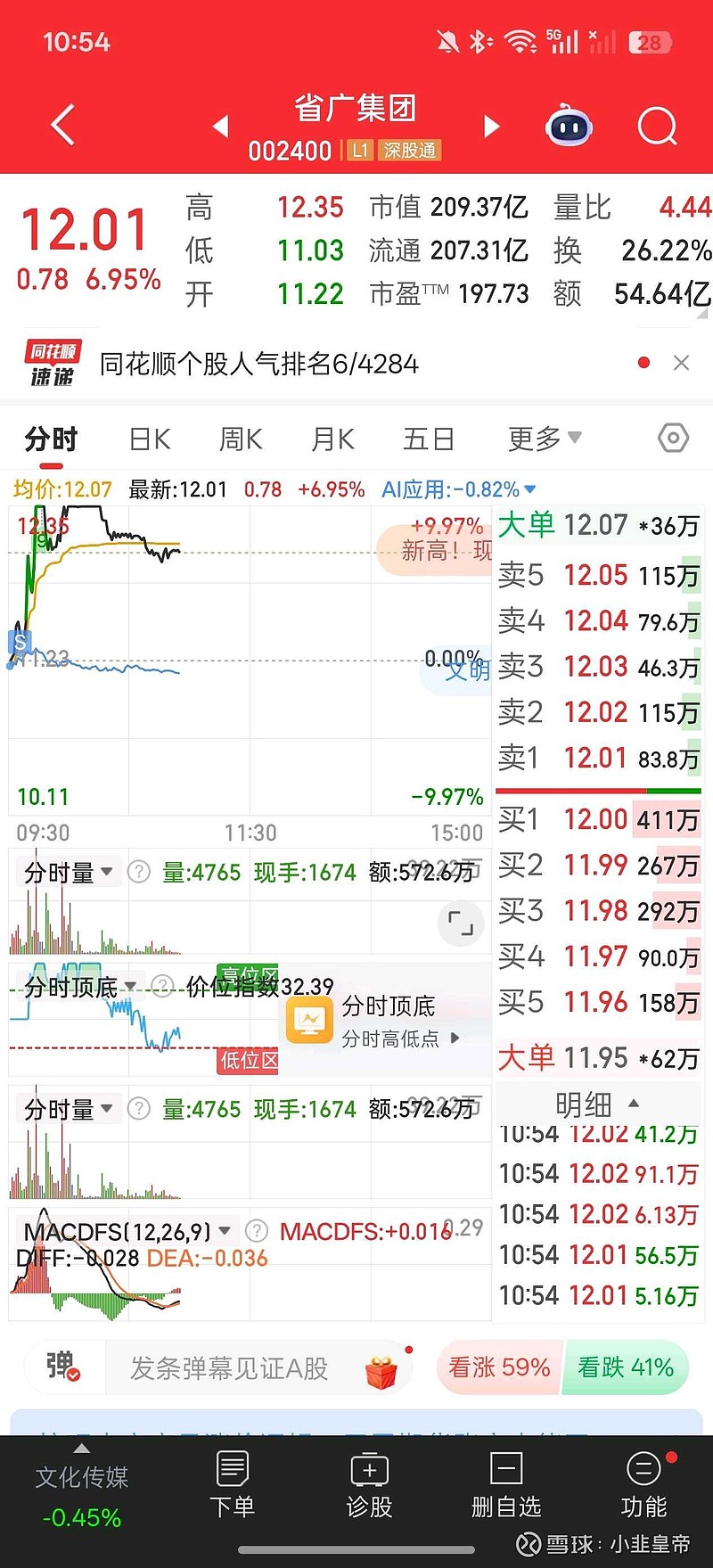The height and width of the screenshot is (1568, 713).
Task: Open chart settings gear beside 更多
Action: pos(673,438)
